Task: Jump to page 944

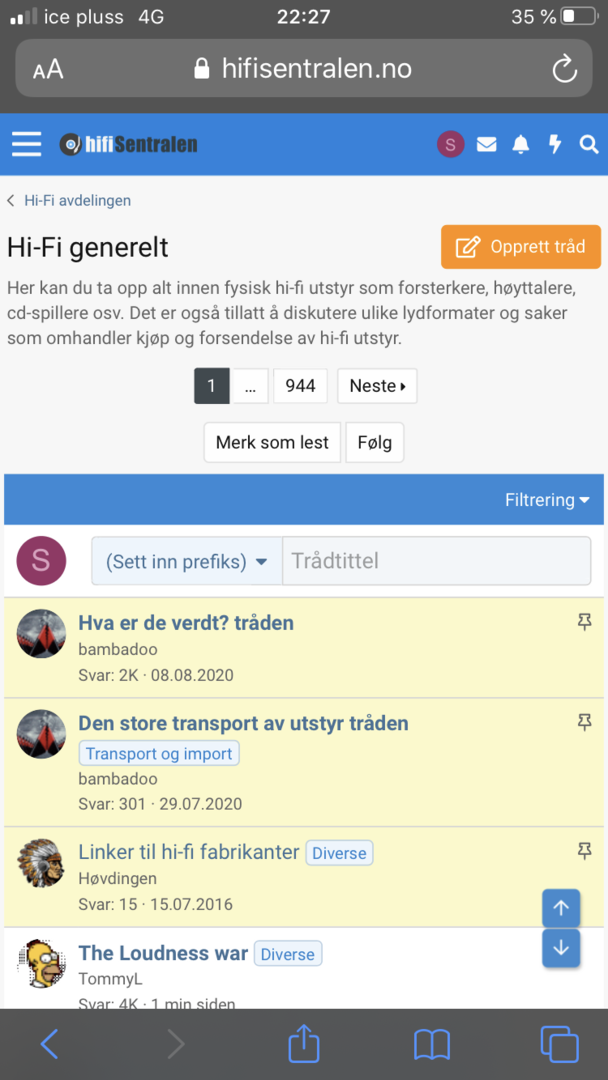Action: [300, 386]
